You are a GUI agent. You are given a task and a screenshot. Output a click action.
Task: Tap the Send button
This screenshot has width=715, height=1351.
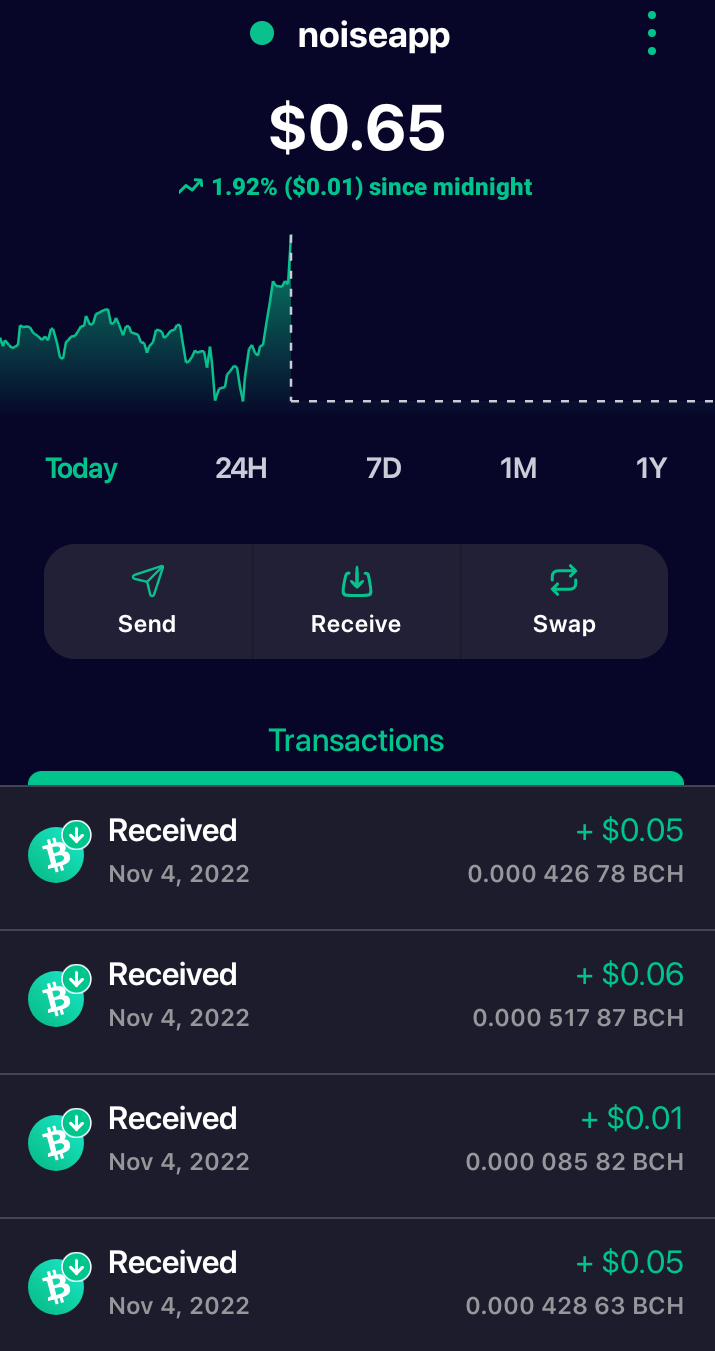pyautogui.click(x=148, y=601)
